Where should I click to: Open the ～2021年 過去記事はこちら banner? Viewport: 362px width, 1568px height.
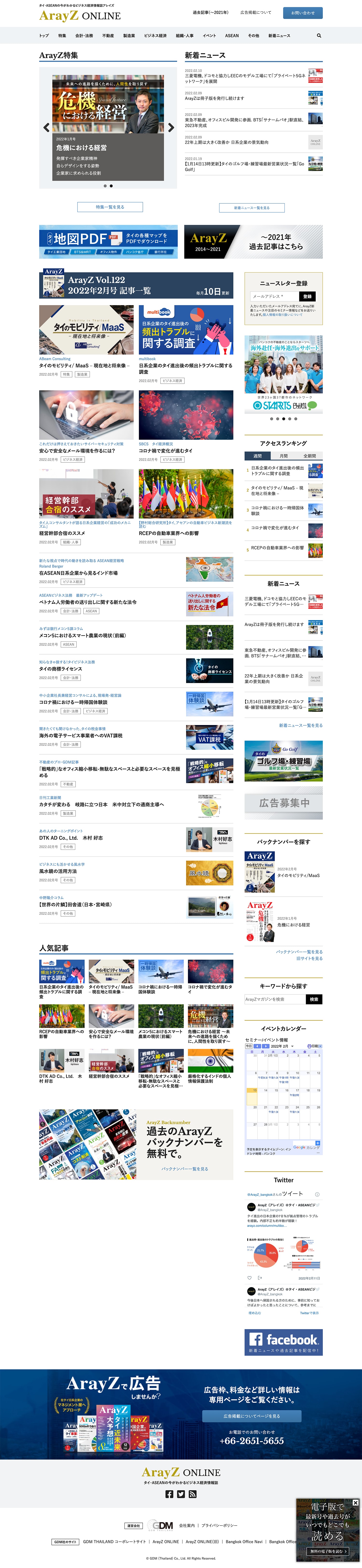coord(253,242)
